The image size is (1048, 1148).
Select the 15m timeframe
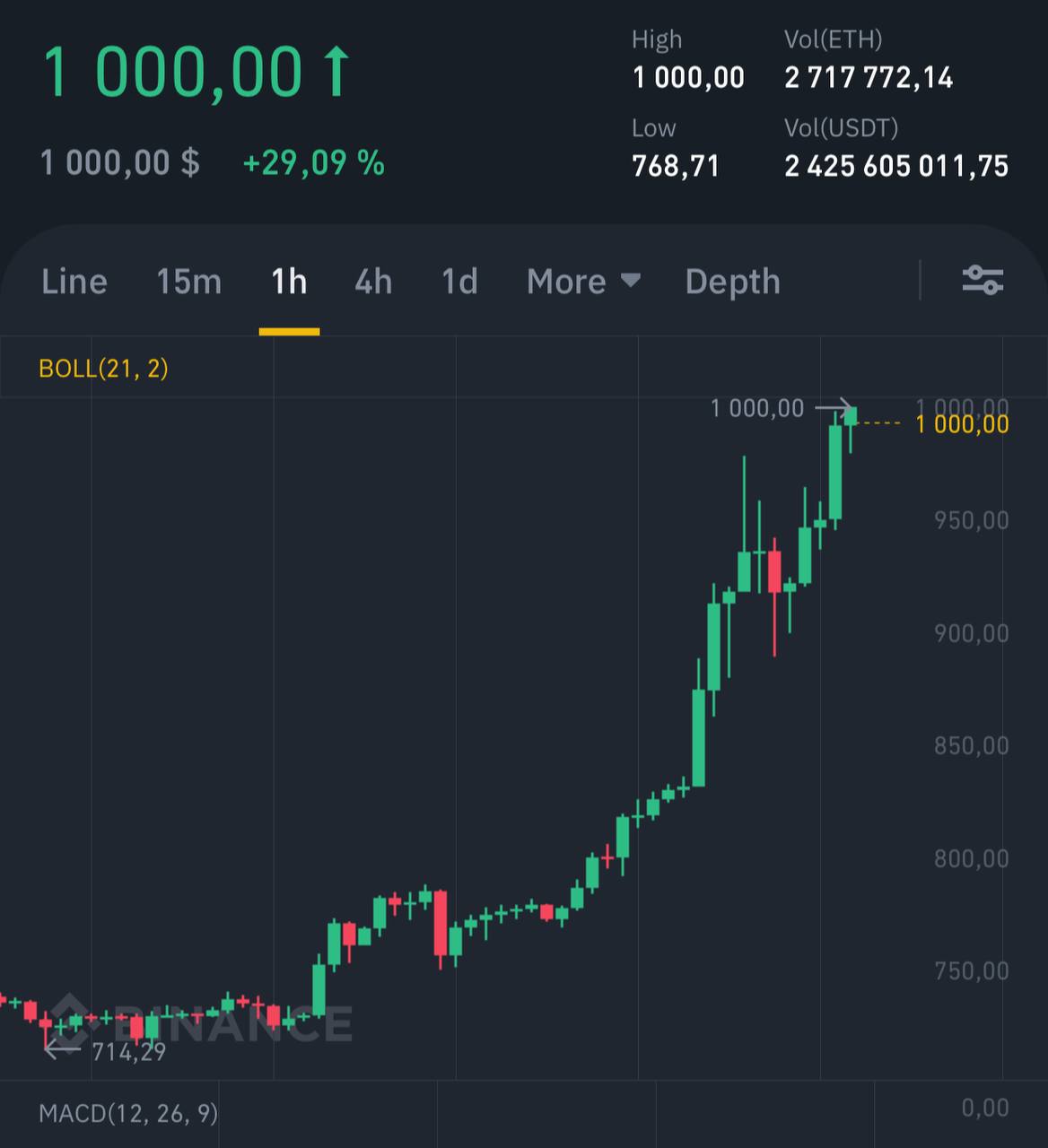(x=188, y=282)
